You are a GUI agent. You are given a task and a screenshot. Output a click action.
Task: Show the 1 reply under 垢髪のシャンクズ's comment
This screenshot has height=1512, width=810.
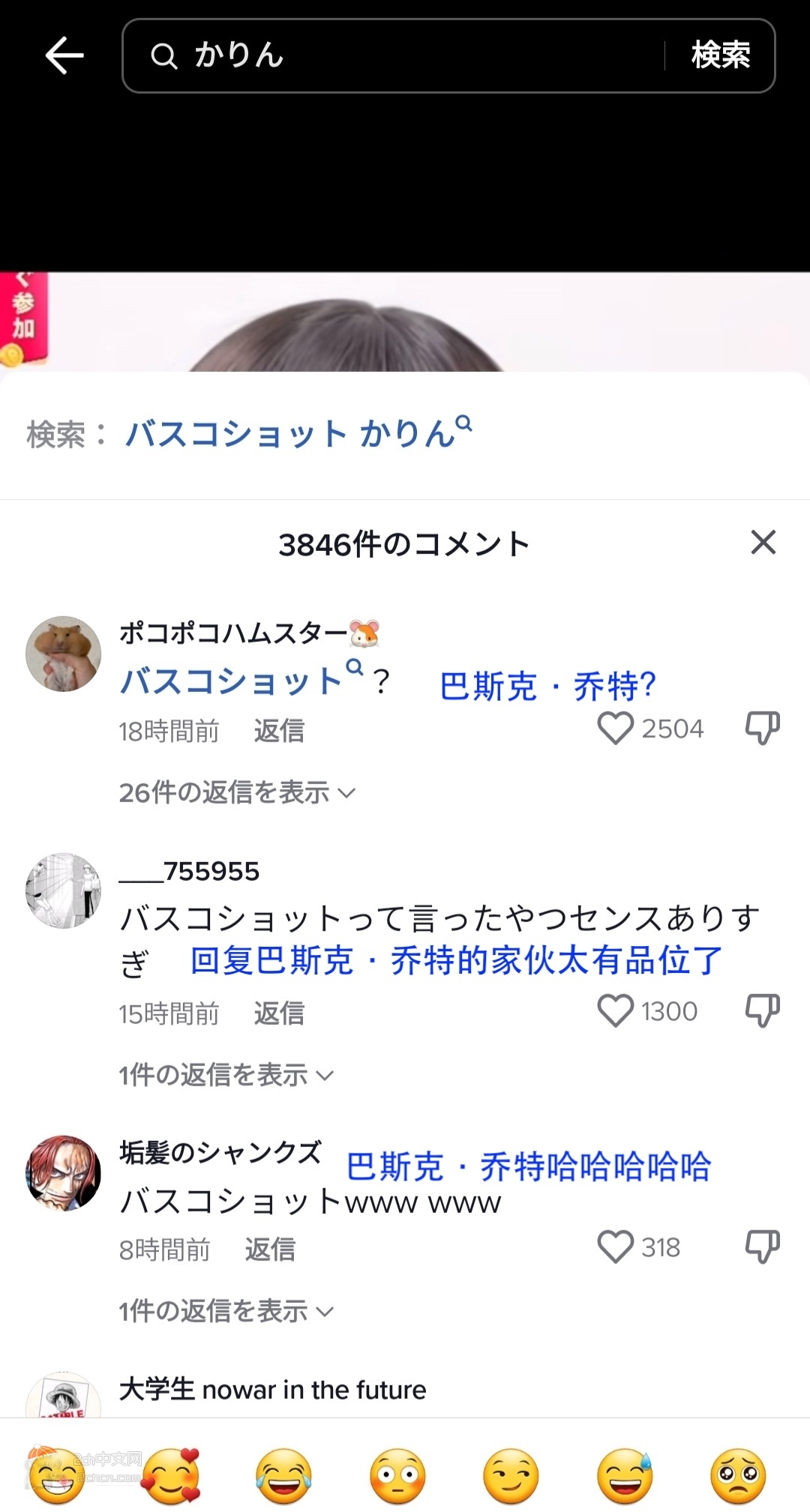click(x=226, y=1311)
